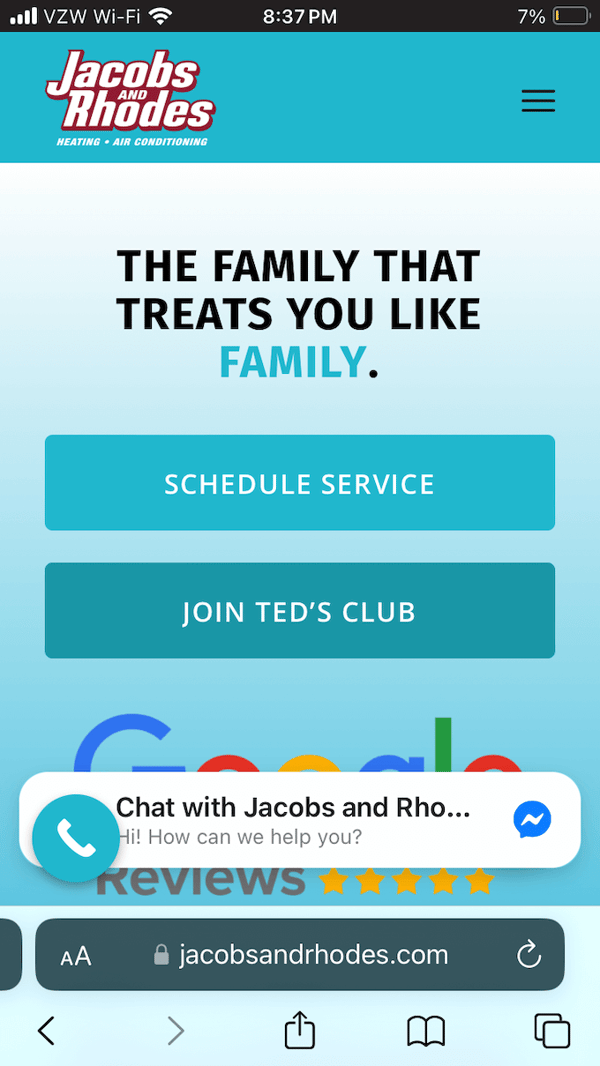
Task: Reload the jacobsandrhodes.com page
Action: (x=529, y=955)
